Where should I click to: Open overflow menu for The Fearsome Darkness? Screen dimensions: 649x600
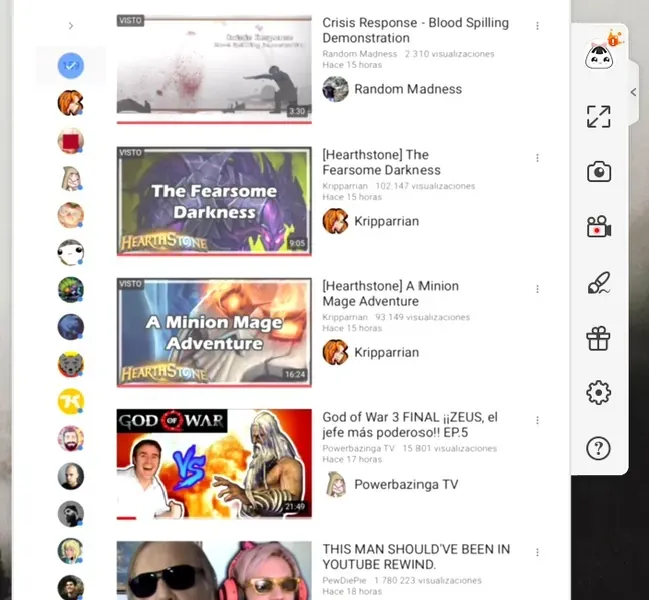[x=537, y=158]
